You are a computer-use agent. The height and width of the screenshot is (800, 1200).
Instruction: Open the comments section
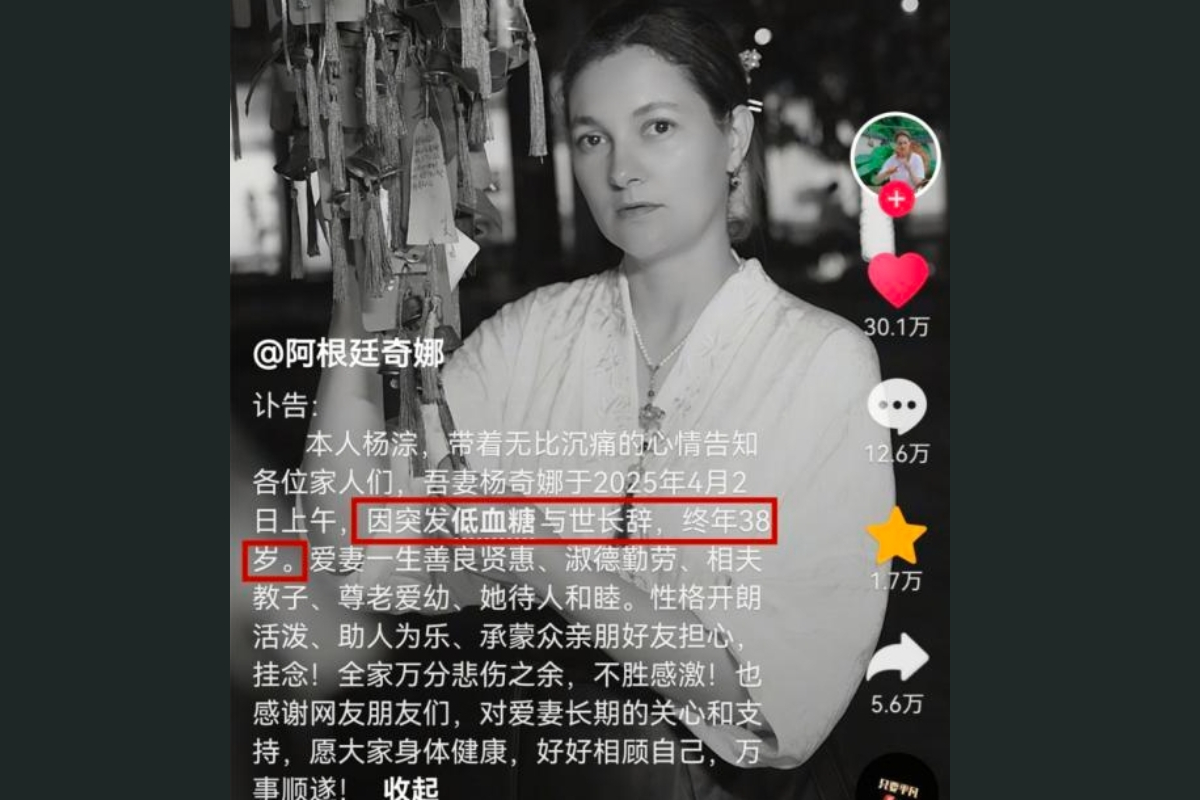click(897, 407)
